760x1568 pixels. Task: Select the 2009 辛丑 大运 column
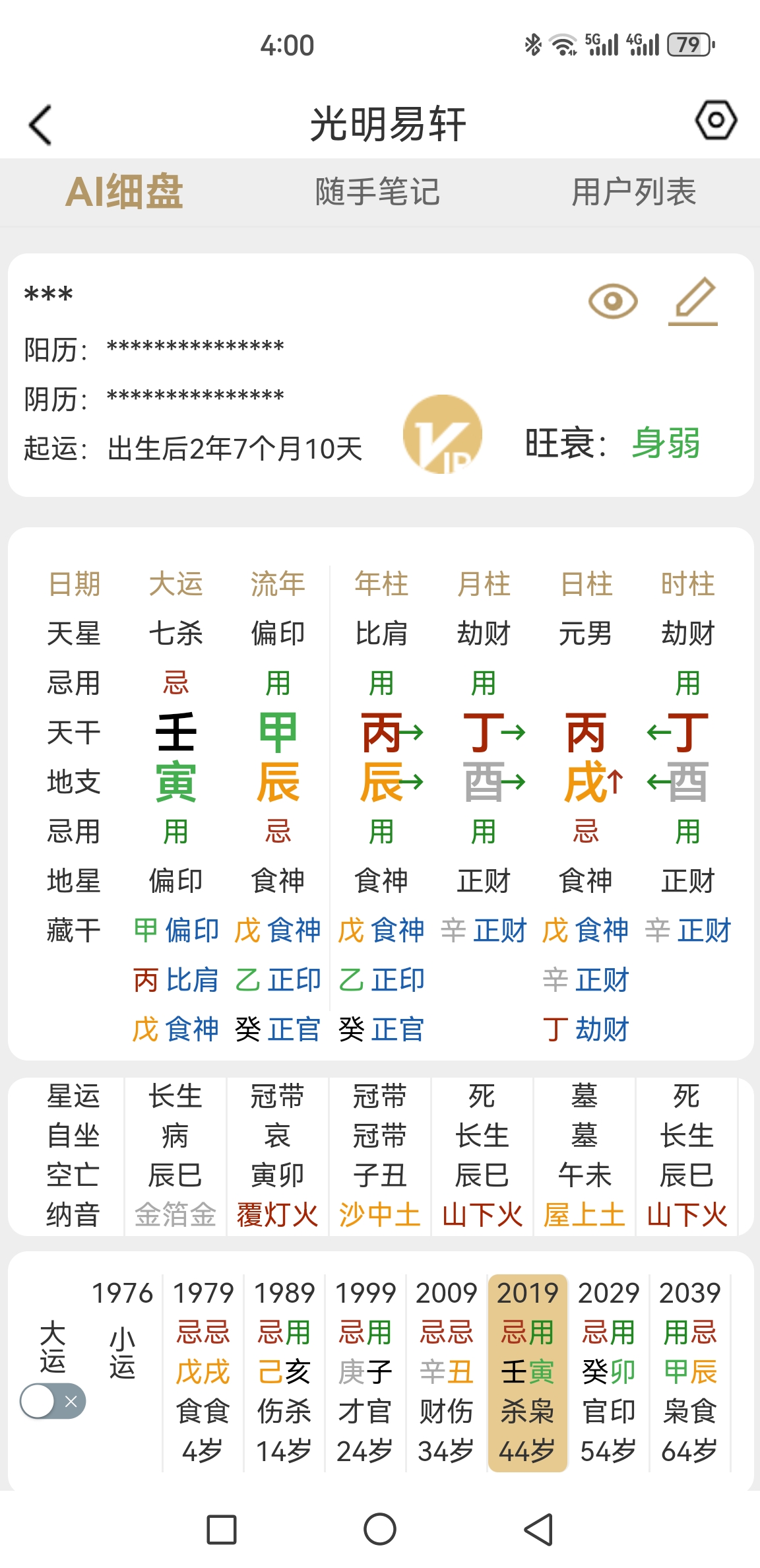point(447,1373)
